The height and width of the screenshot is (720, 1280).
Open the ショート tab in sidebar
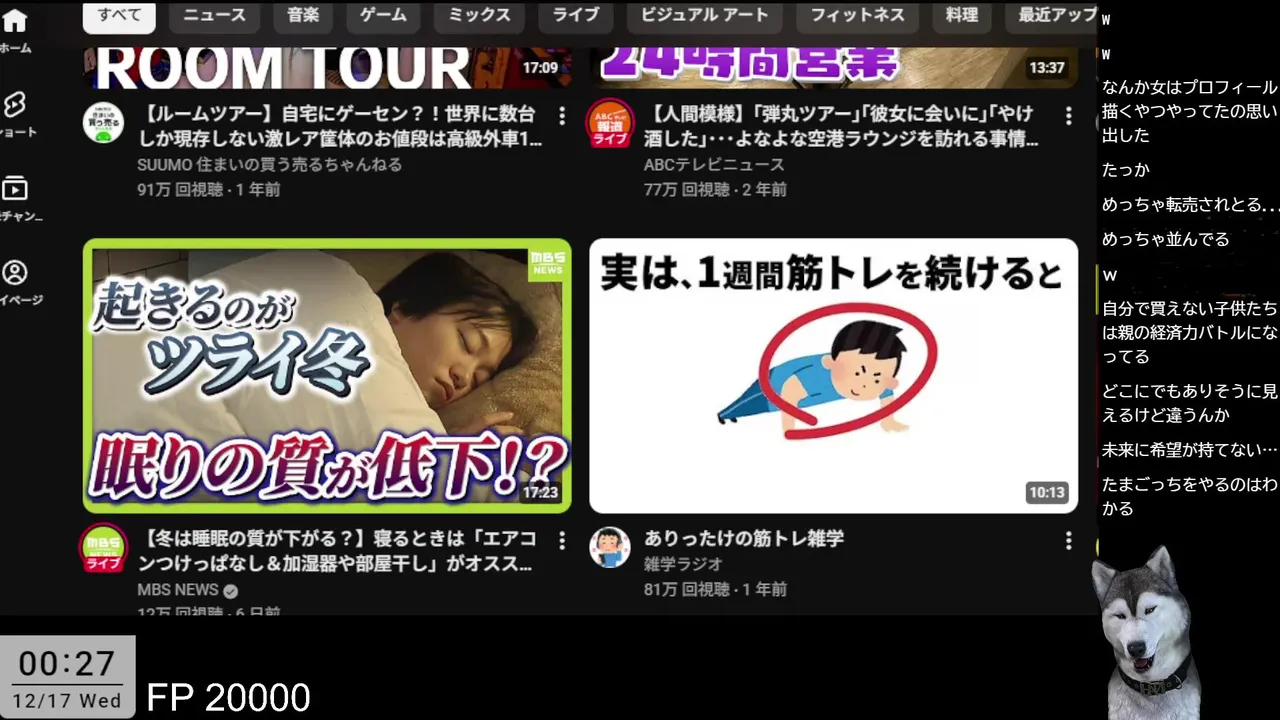coord(14,113)
